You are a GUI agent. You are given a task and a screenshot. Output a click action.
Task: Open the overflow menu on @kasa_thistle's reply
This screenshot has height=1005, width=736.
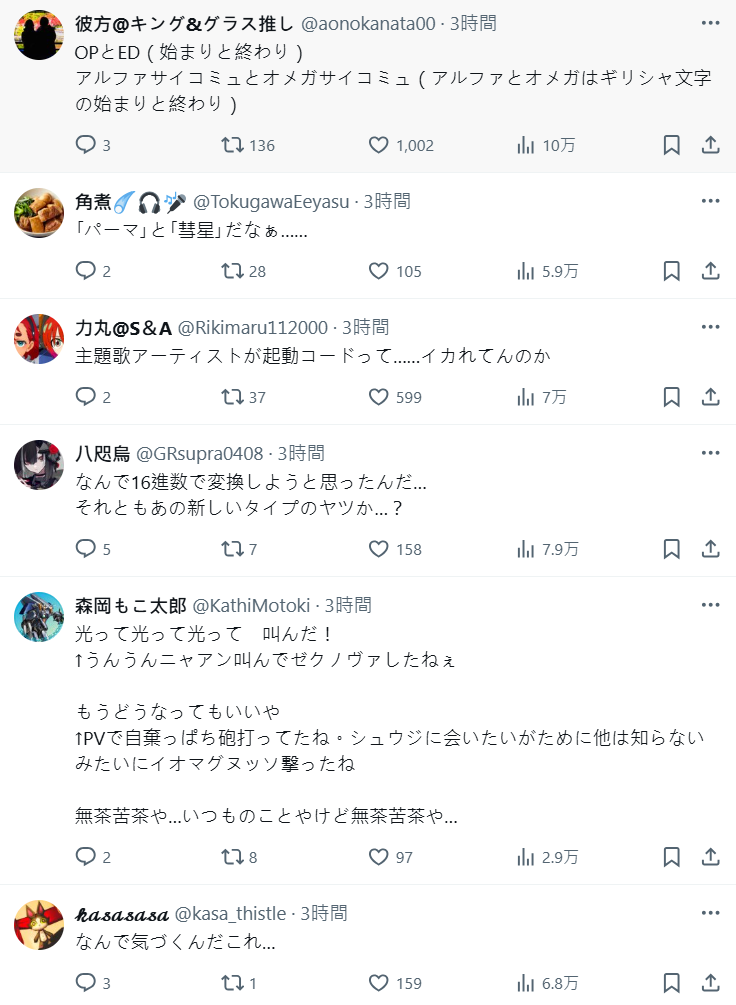click(x=710, y=913)
